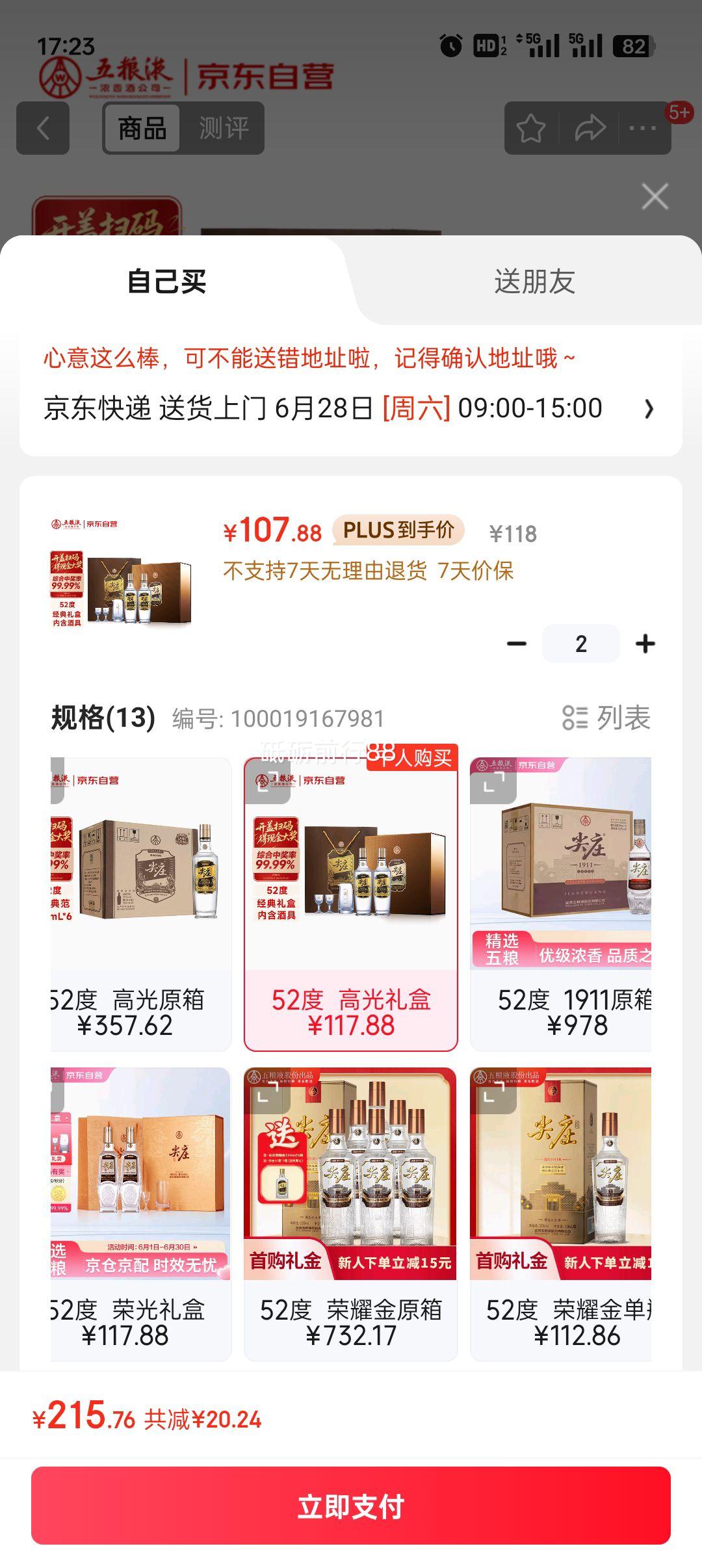Image resolution: width=702 pixels, height=1568 pixels.
Task: Increase quantity with the plus button
Action: click(x=645, y=644)
